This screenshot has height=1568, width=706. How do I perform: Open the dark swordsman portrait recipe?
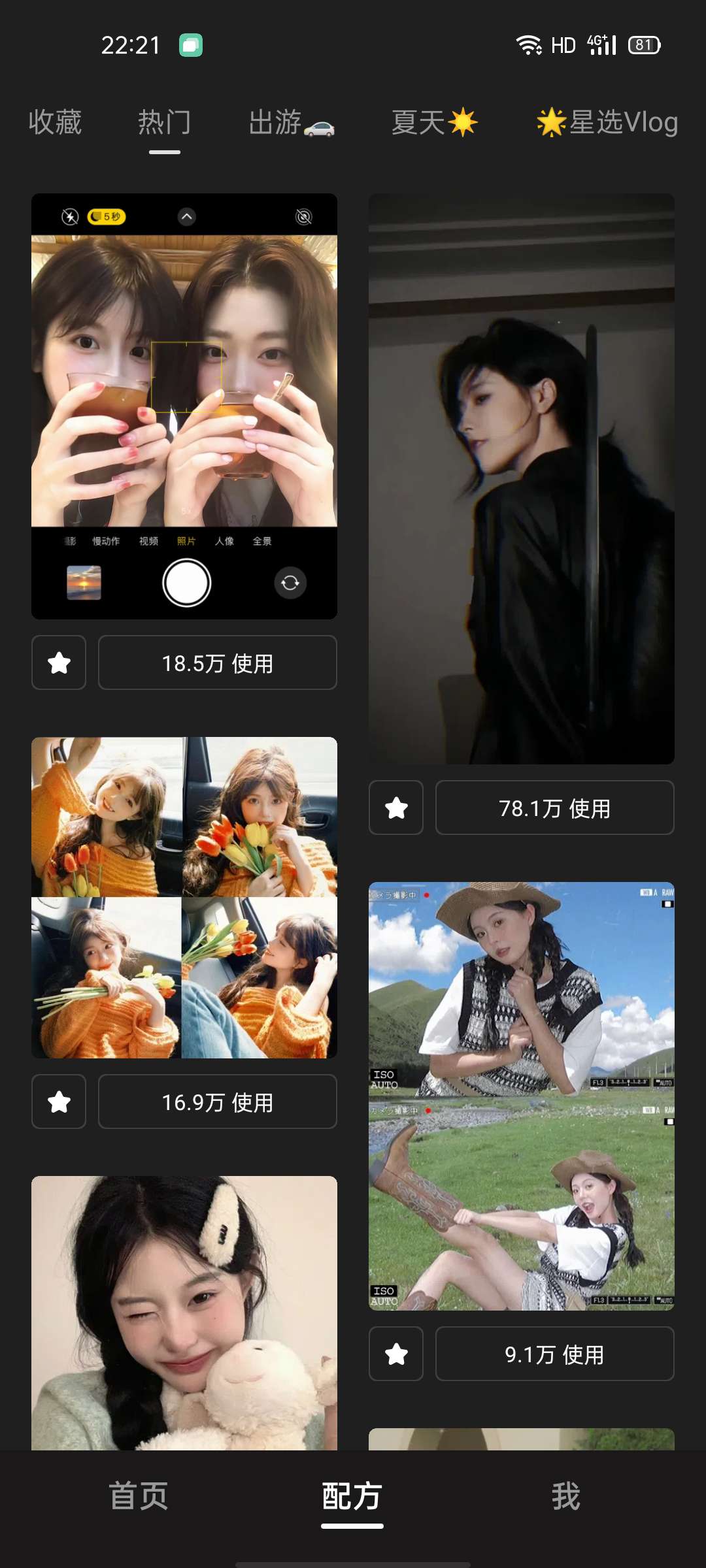[521, 478]
